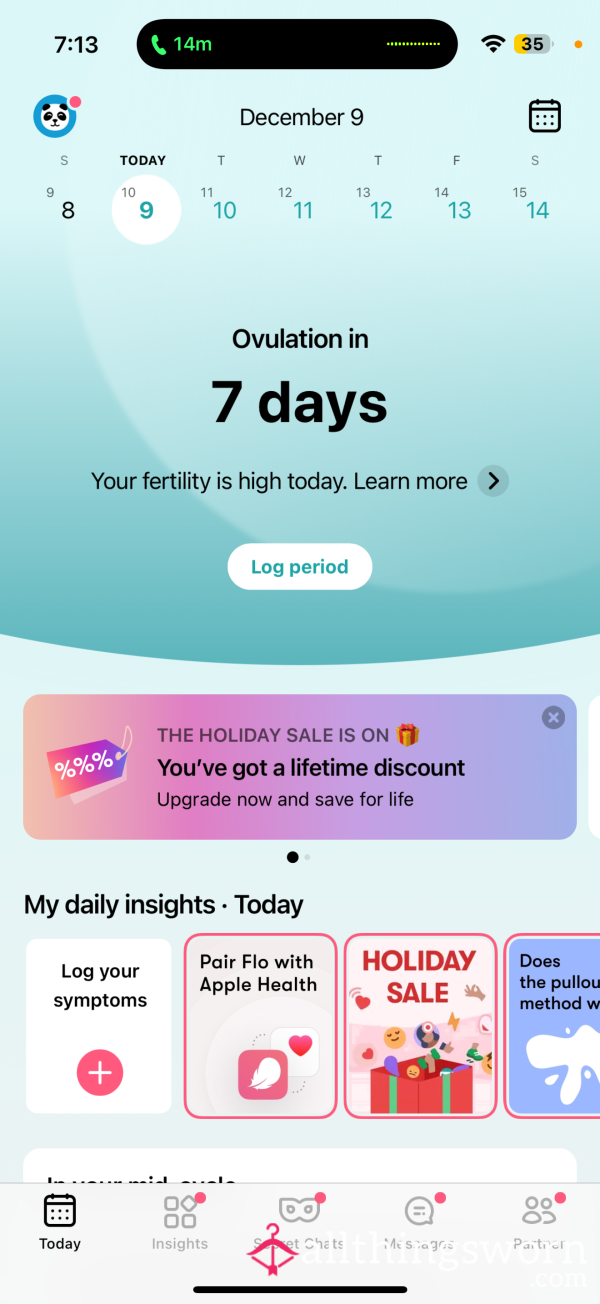Tap the Log period button
The width and height of the screenshot is (600, 1304).
coord(300,567)
